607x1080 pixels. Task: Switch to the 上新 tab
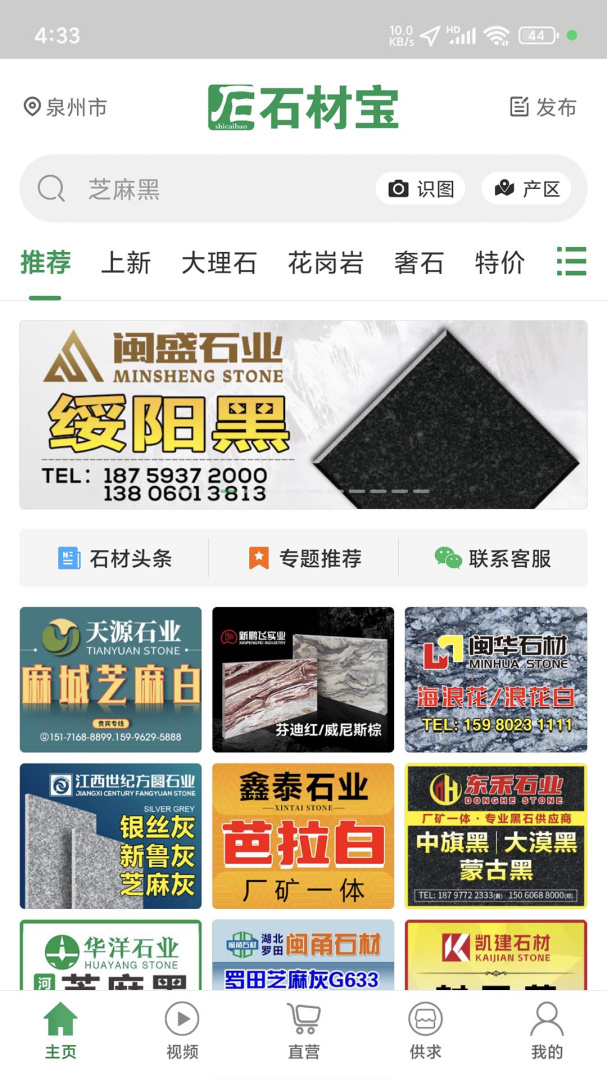[126, 263]
